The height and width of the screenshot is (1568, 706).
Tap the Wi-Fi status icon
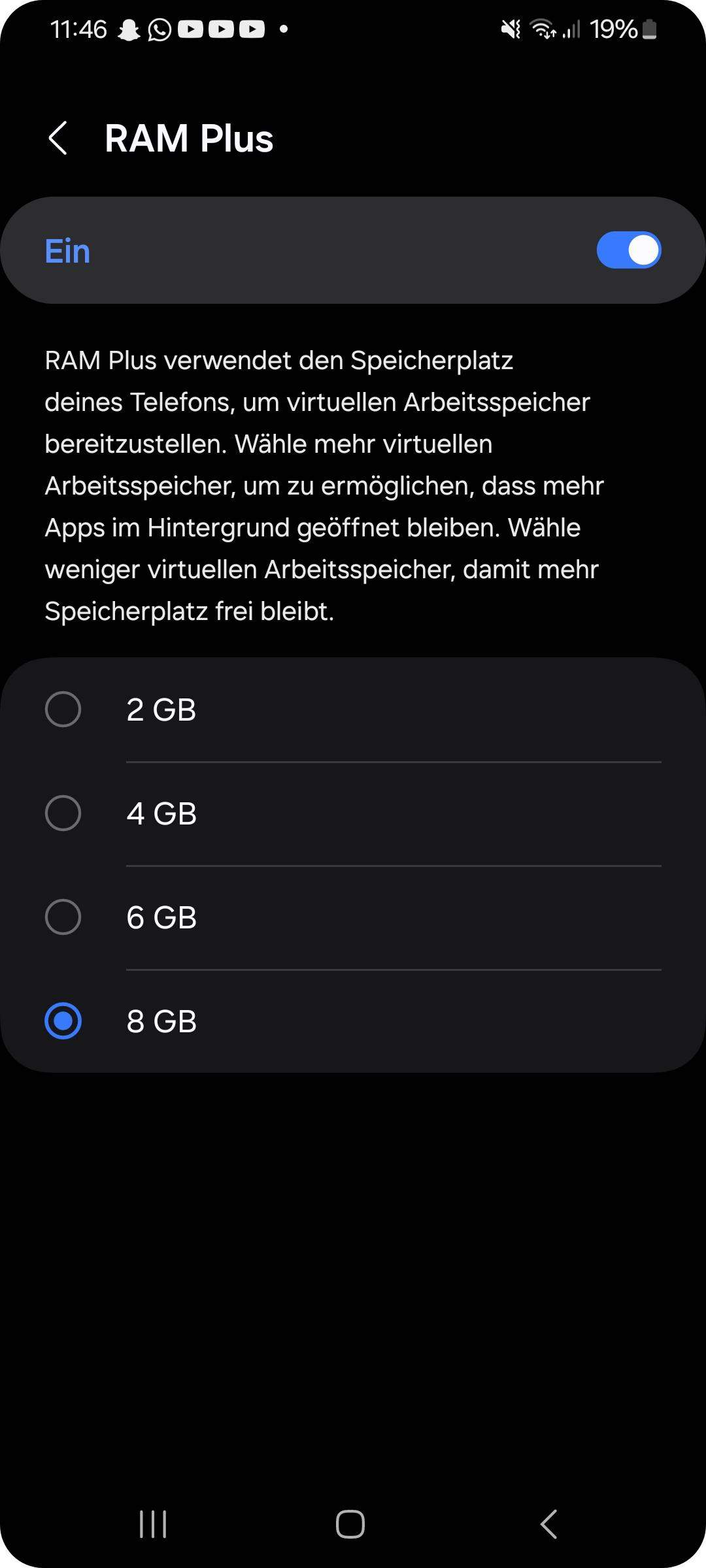[x=543, y=29]
